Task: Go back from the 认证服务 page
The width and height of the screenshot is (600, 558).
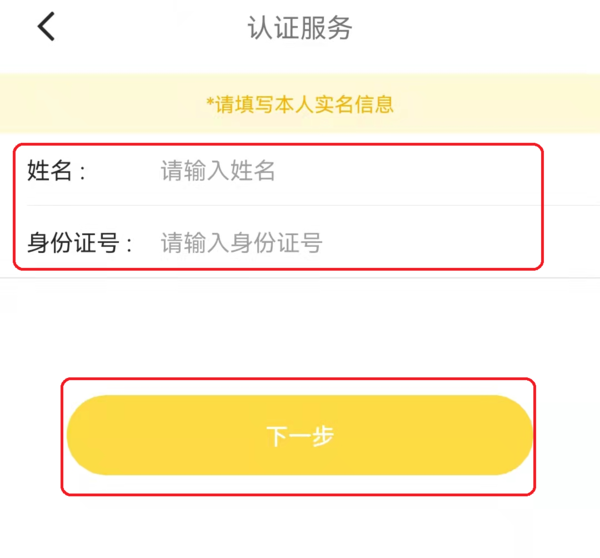Action: coord(46,27)
